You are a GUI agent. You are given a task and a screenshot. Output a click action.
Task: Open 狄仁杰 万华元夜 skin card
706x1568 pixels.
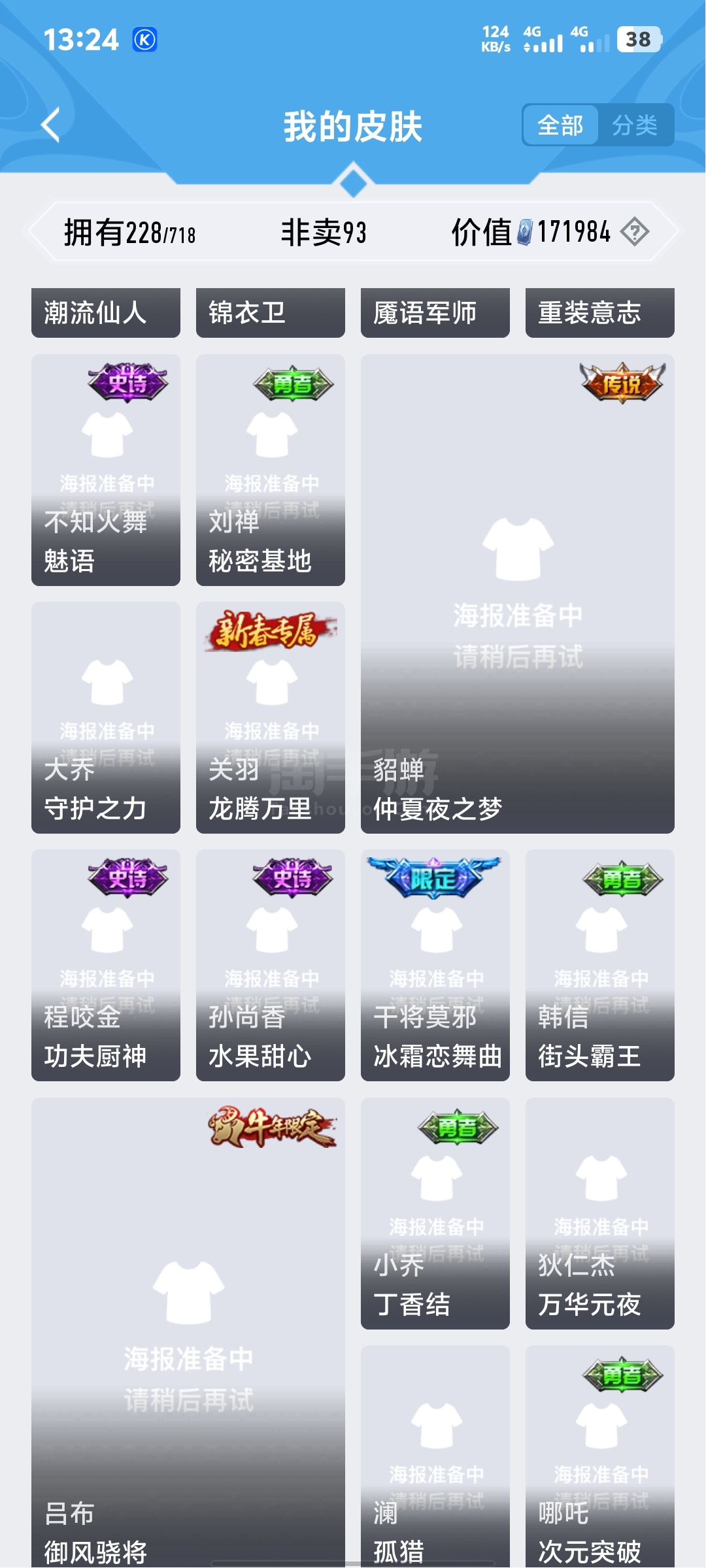[x=600, y=1213]
